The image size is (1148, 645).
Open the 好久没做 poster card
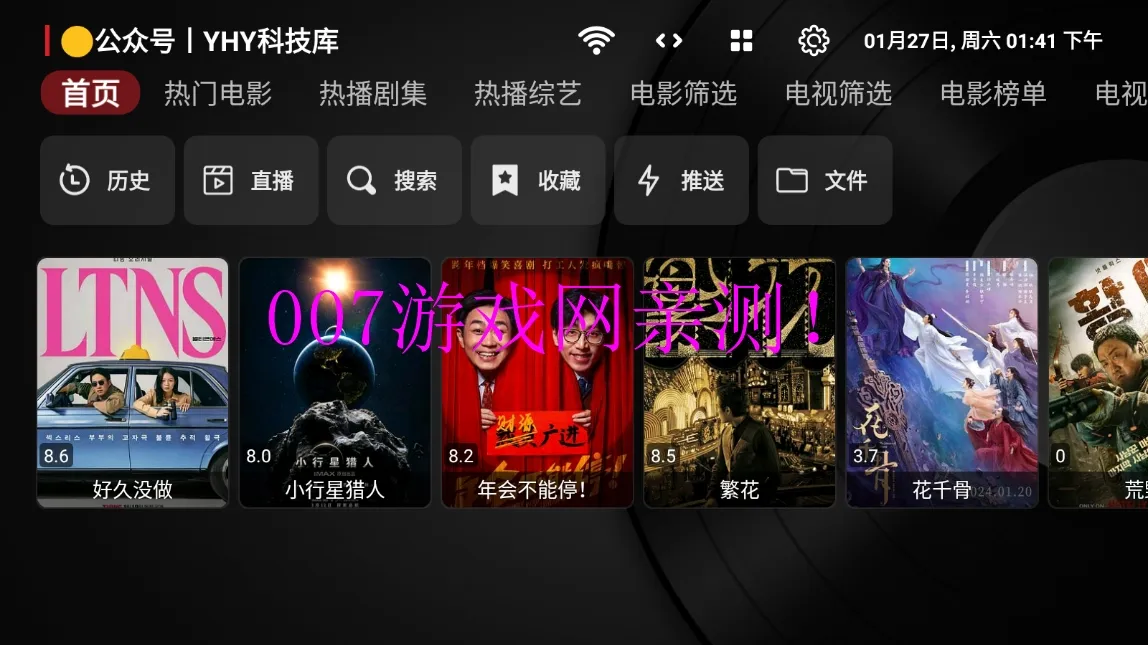[x=133, y=382]
